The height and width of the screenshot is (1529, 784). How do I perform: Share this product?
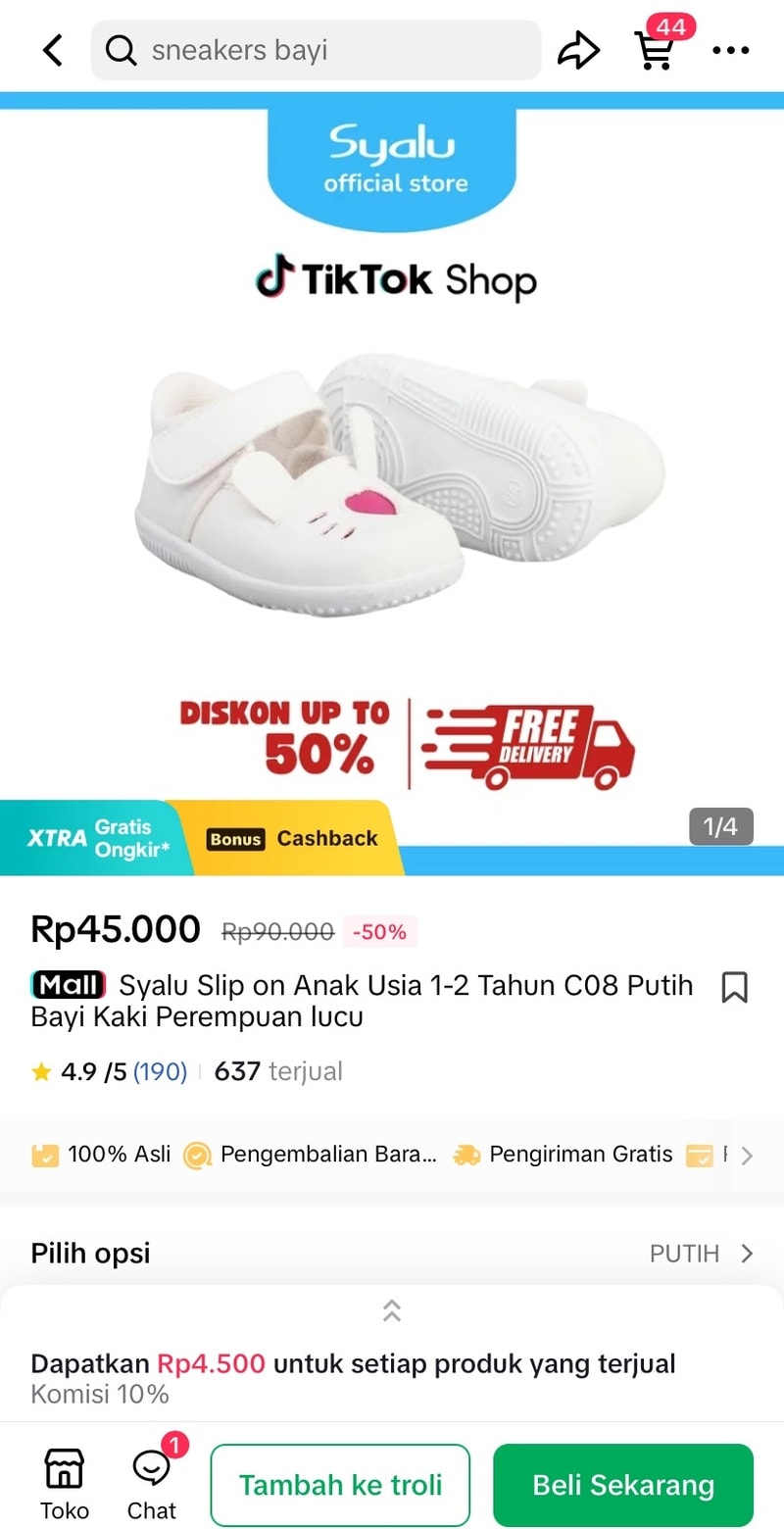578,50
